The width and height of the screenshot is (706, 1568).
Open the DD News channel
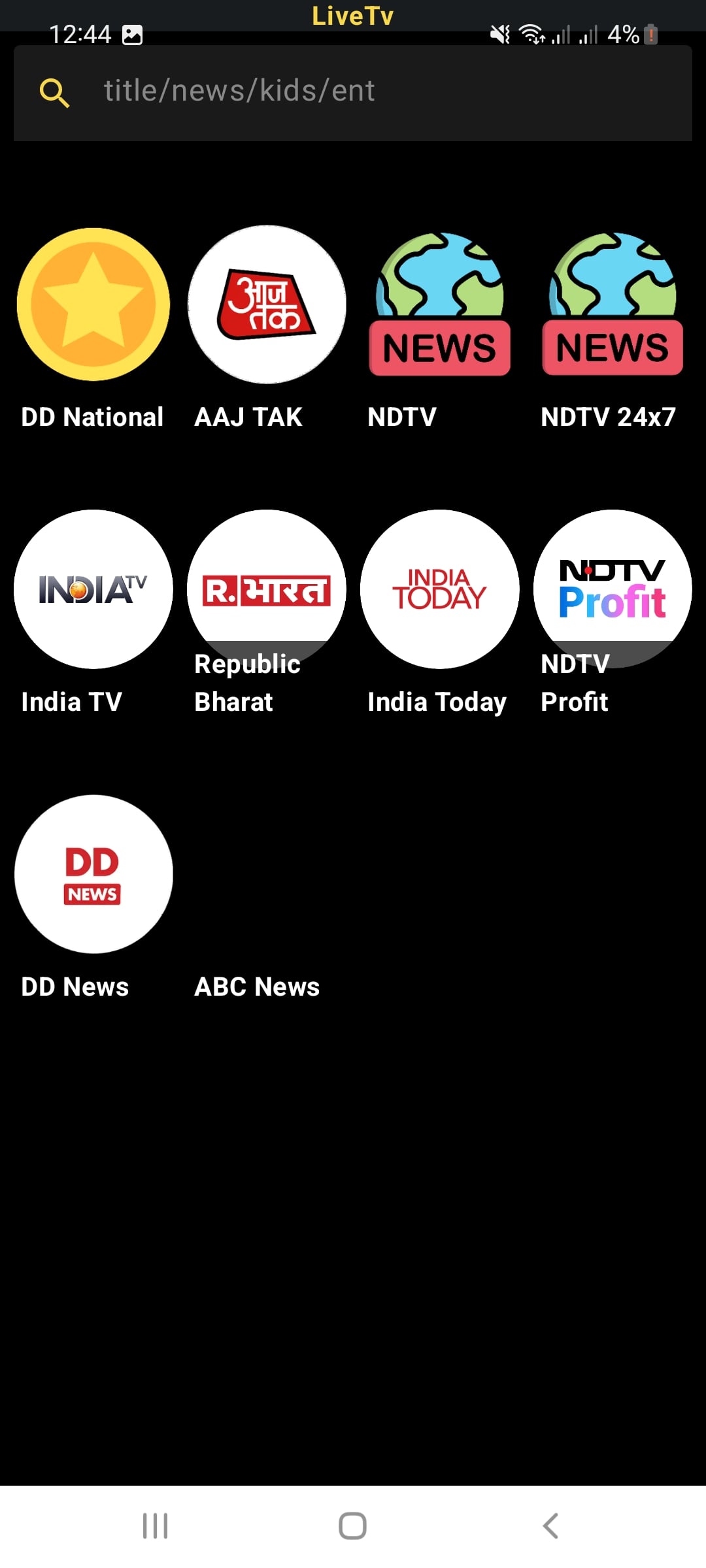coord(93,874)
